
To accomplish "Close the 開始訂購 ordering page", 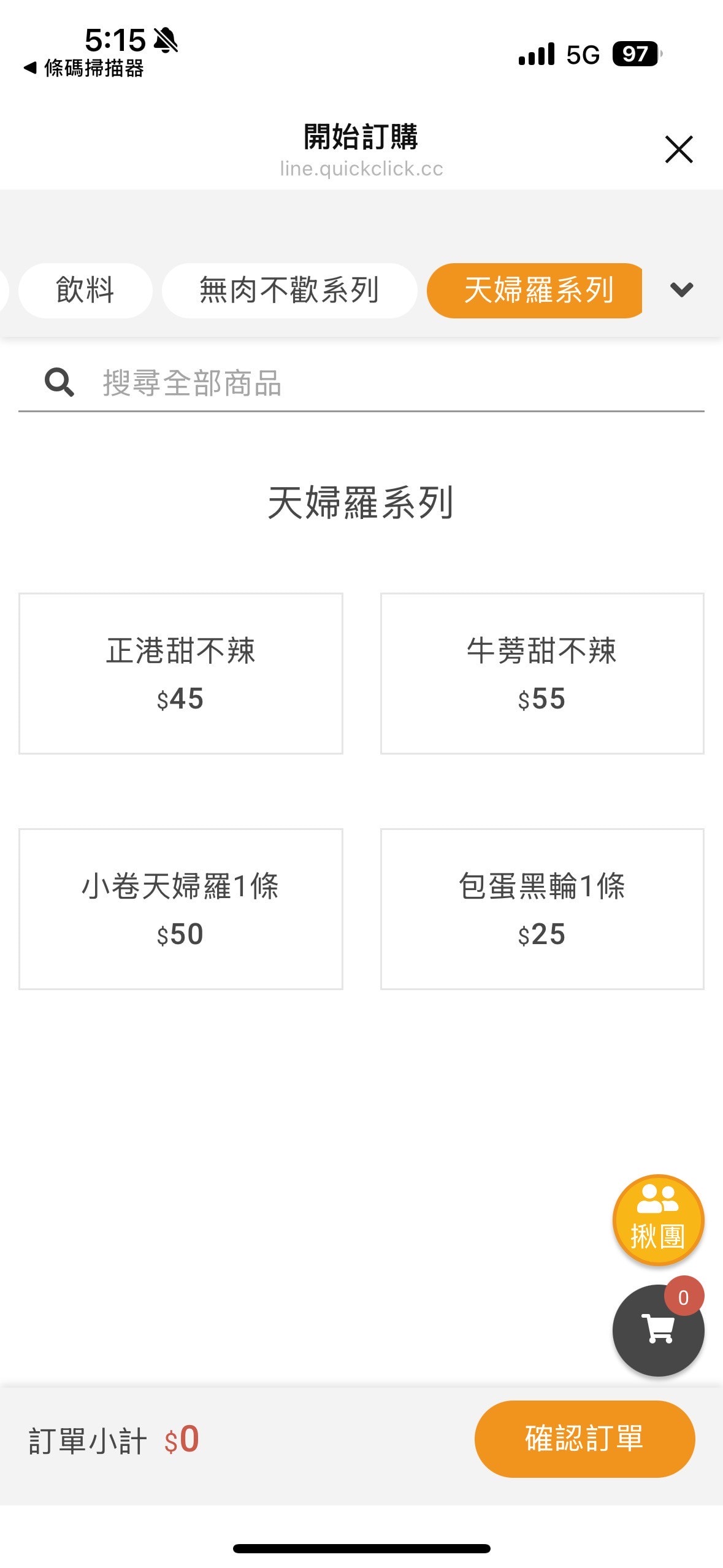I will [678, 149].
